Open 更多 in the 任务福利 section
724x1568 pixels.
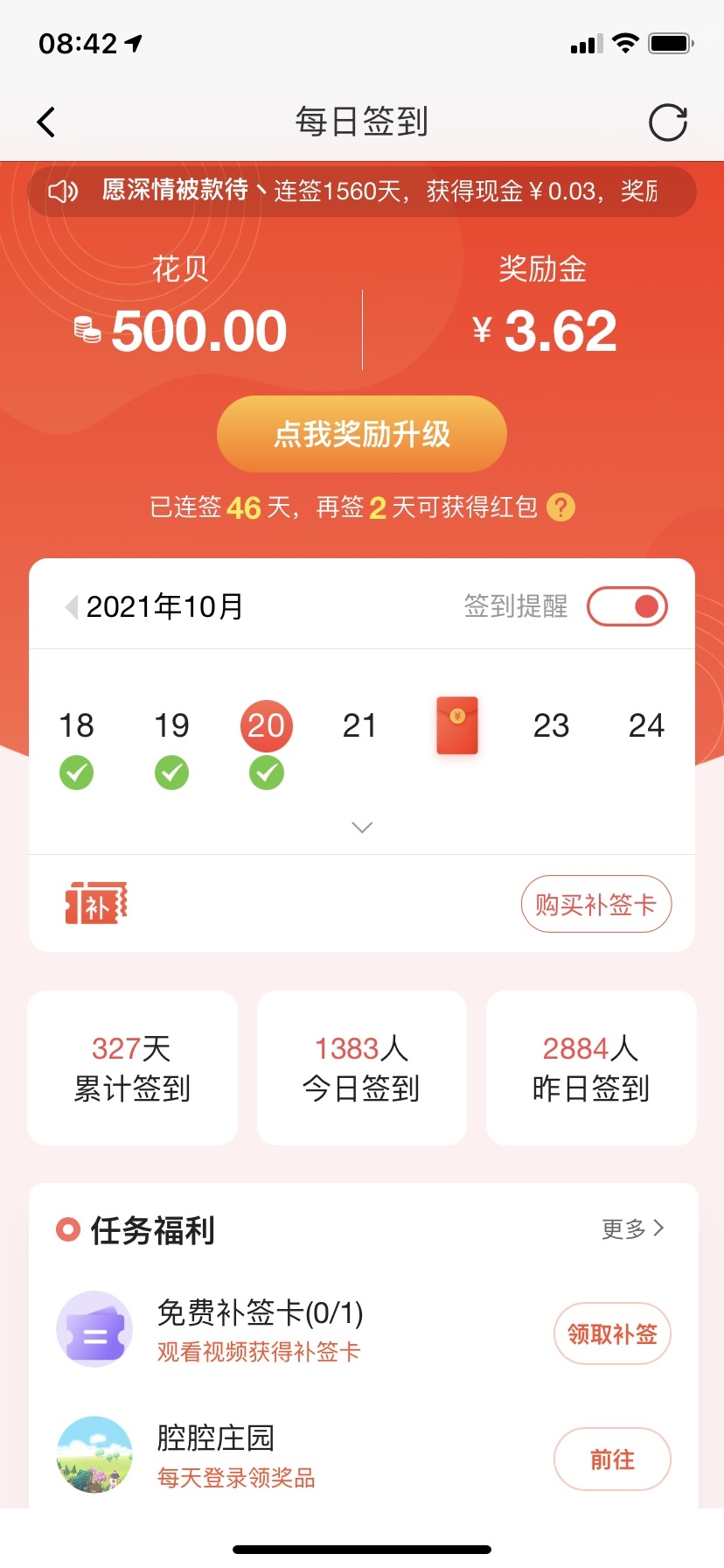633,1228
